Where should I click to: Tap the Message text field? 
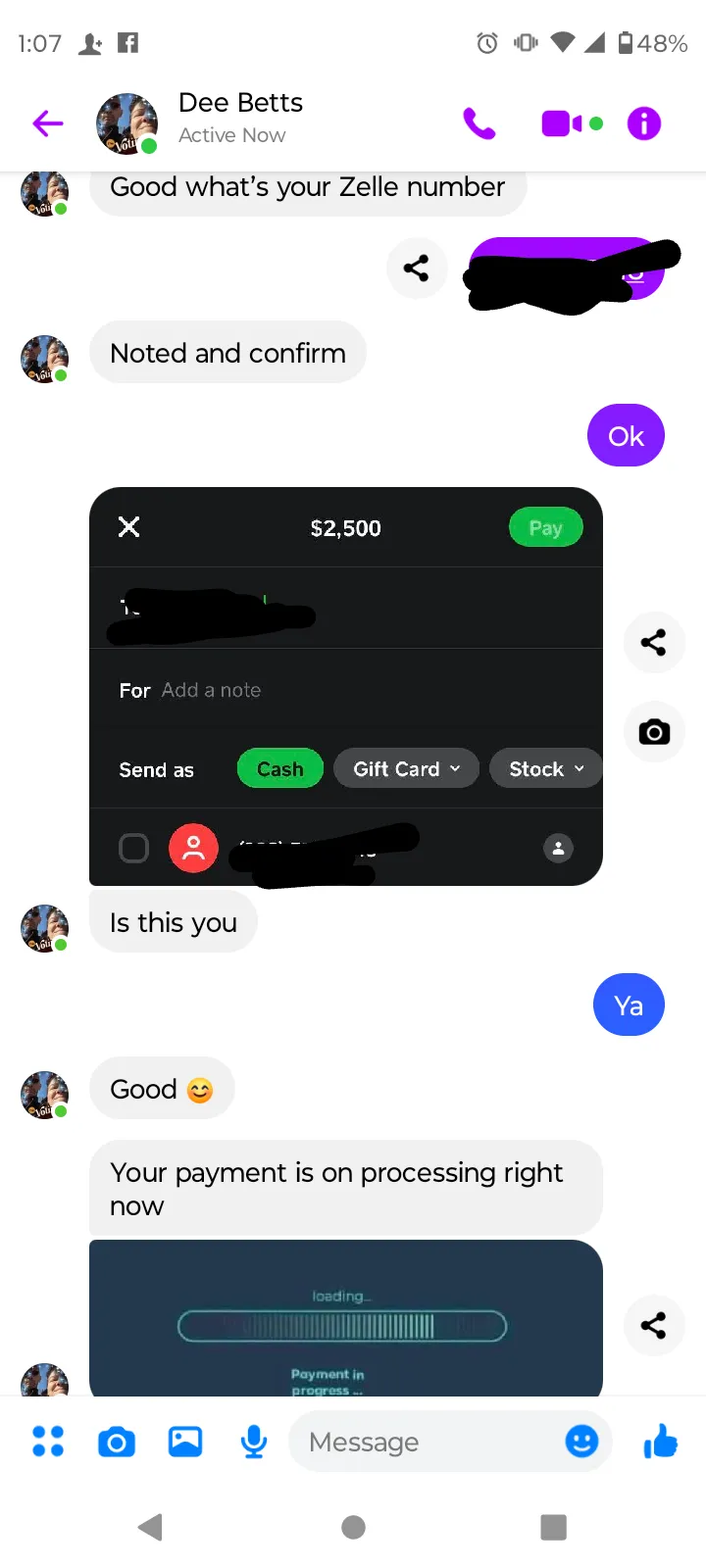(427, 1442)
